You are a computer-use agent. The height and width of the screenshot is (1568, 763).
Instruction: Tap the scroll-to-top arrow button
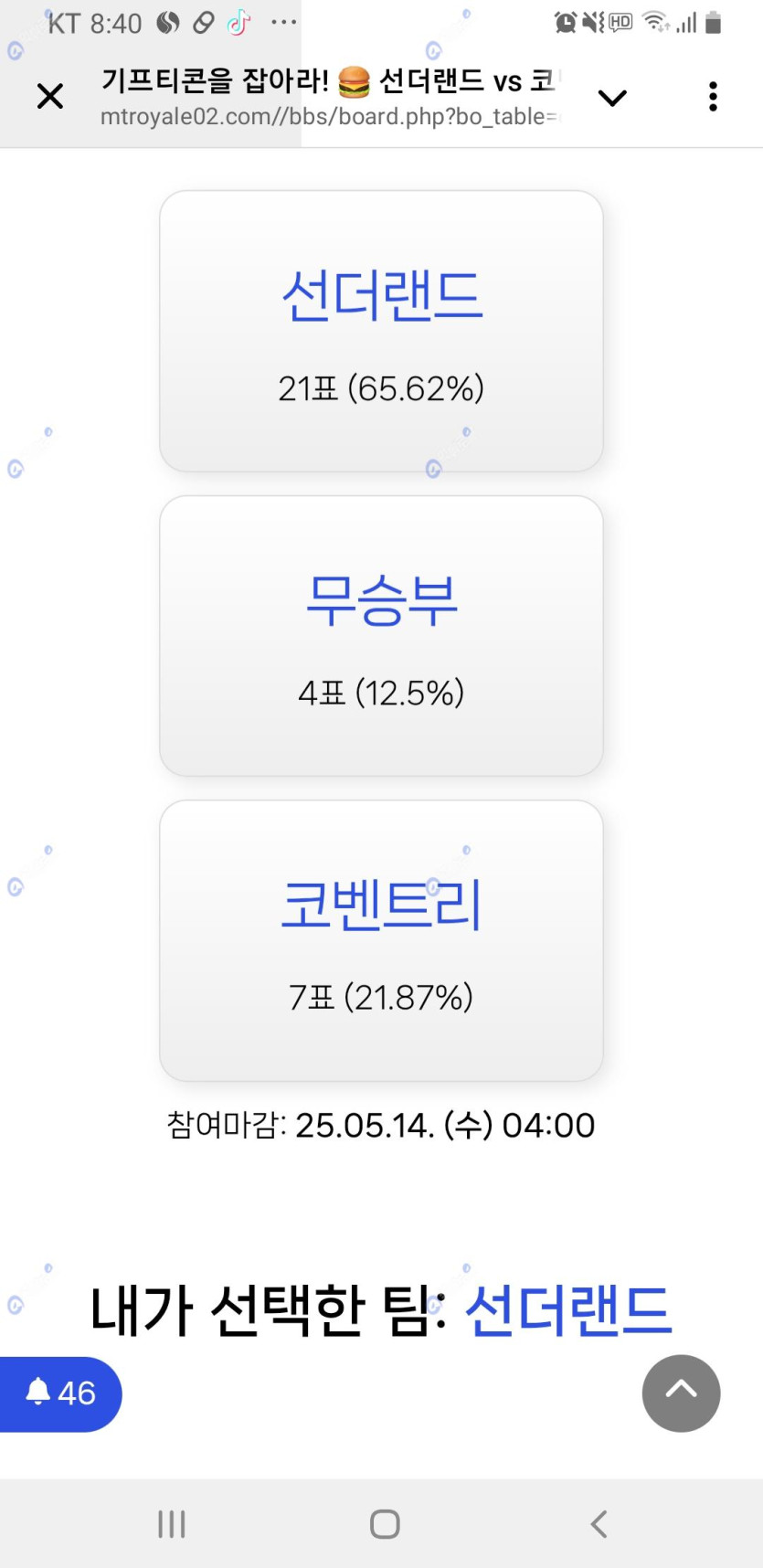pos(681,1393)
